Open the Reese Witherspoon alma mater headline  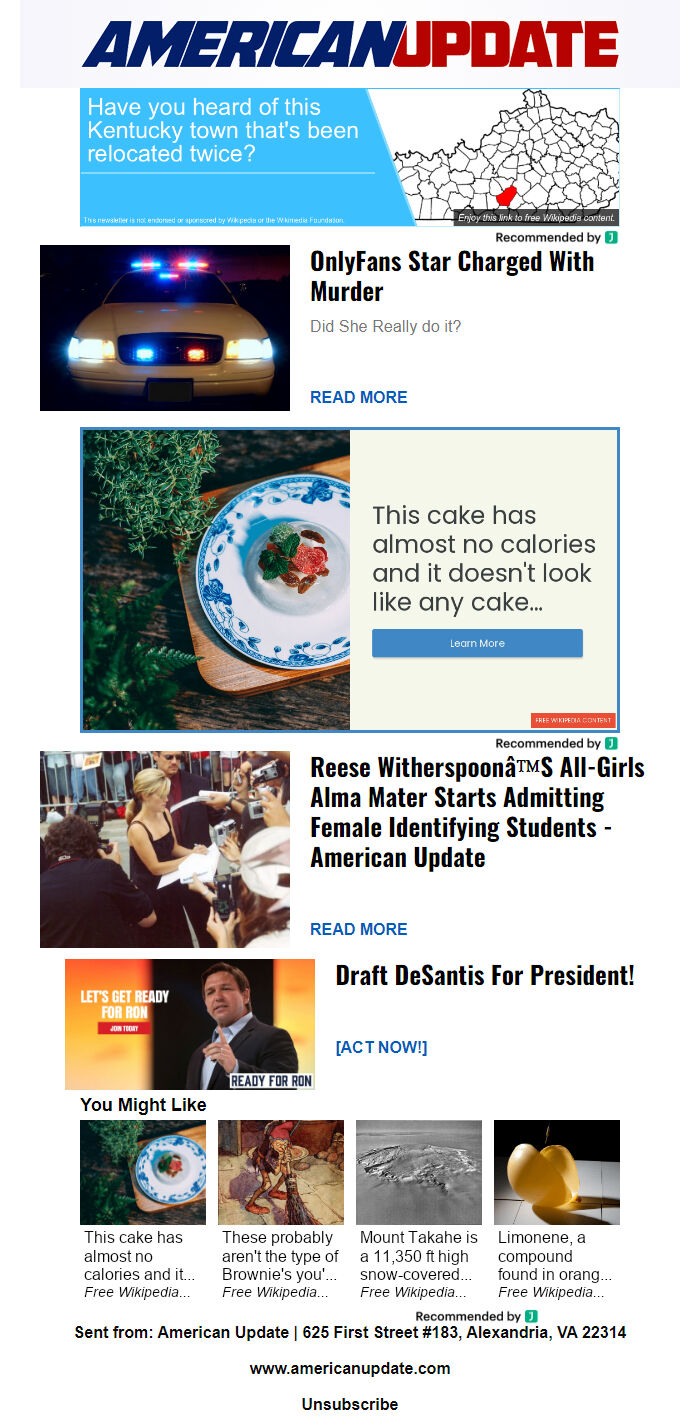[477, 812]
